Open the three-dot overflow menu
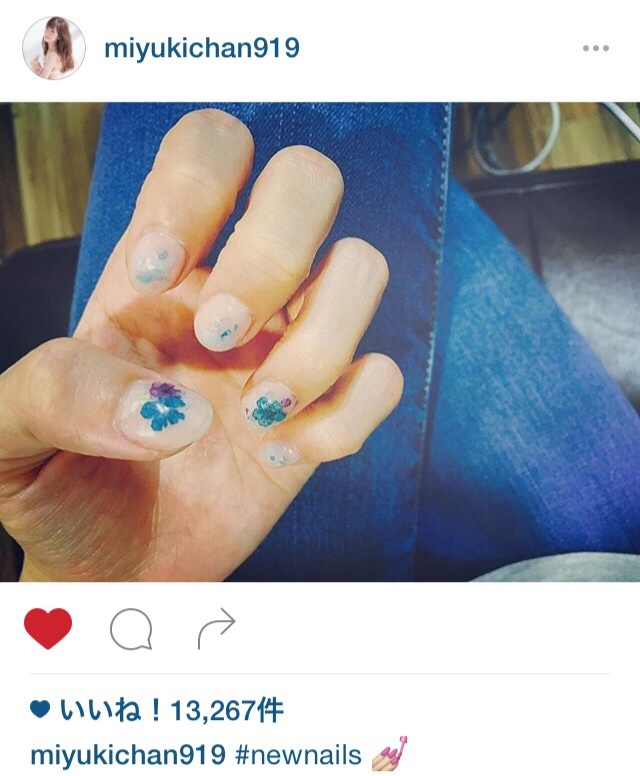 (x=596, y=49)
